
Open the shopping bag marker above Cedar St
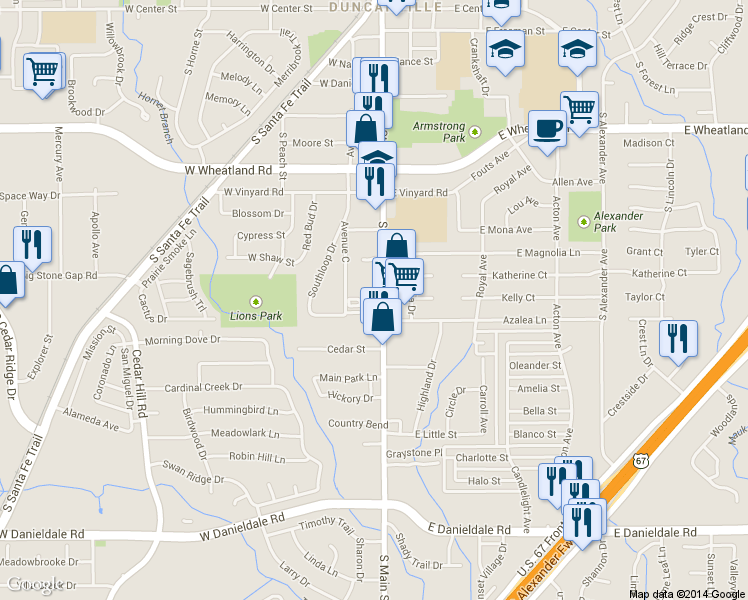pyautogui.click(x=382, y=319)
